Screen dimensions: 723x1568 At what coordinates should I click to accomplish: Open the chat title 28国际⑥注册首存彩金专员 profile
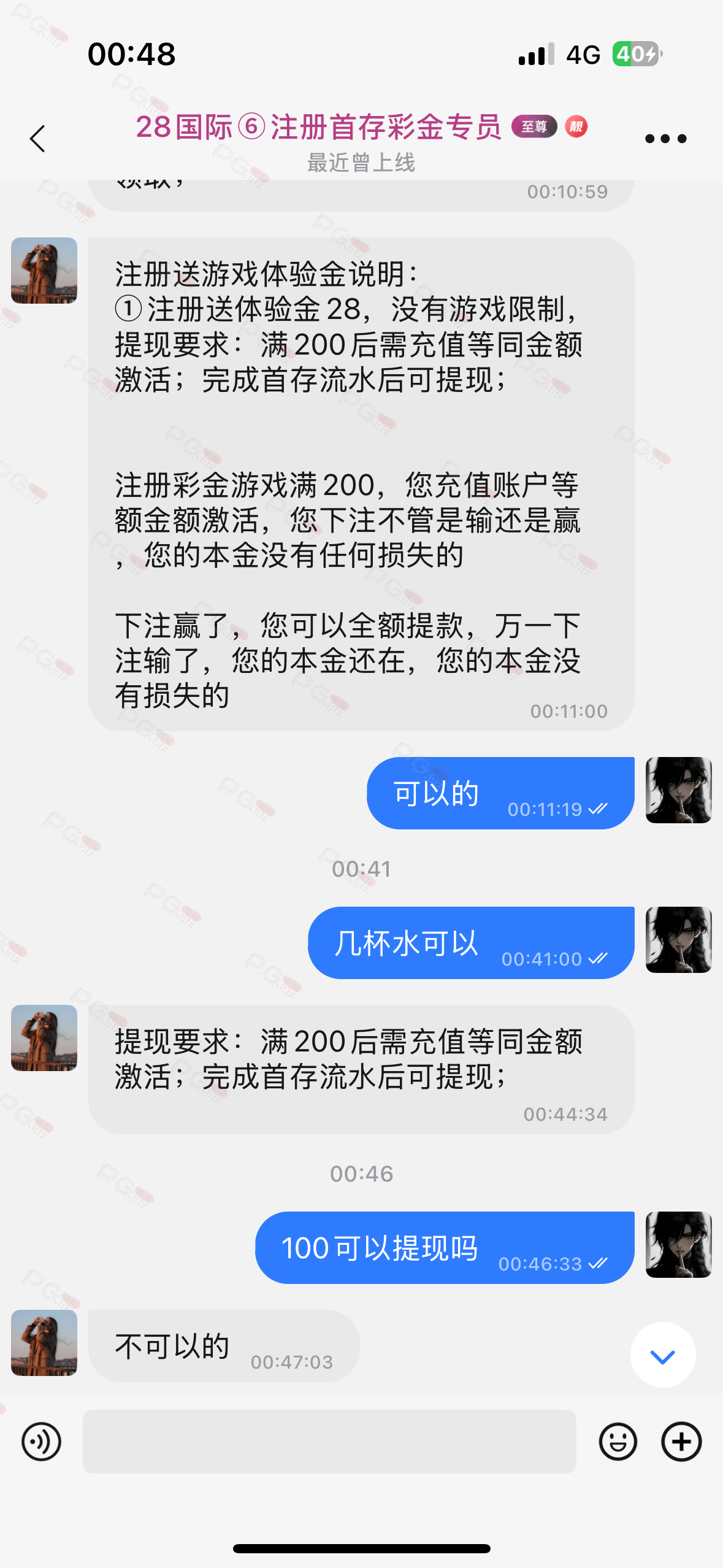click(319, 127)
